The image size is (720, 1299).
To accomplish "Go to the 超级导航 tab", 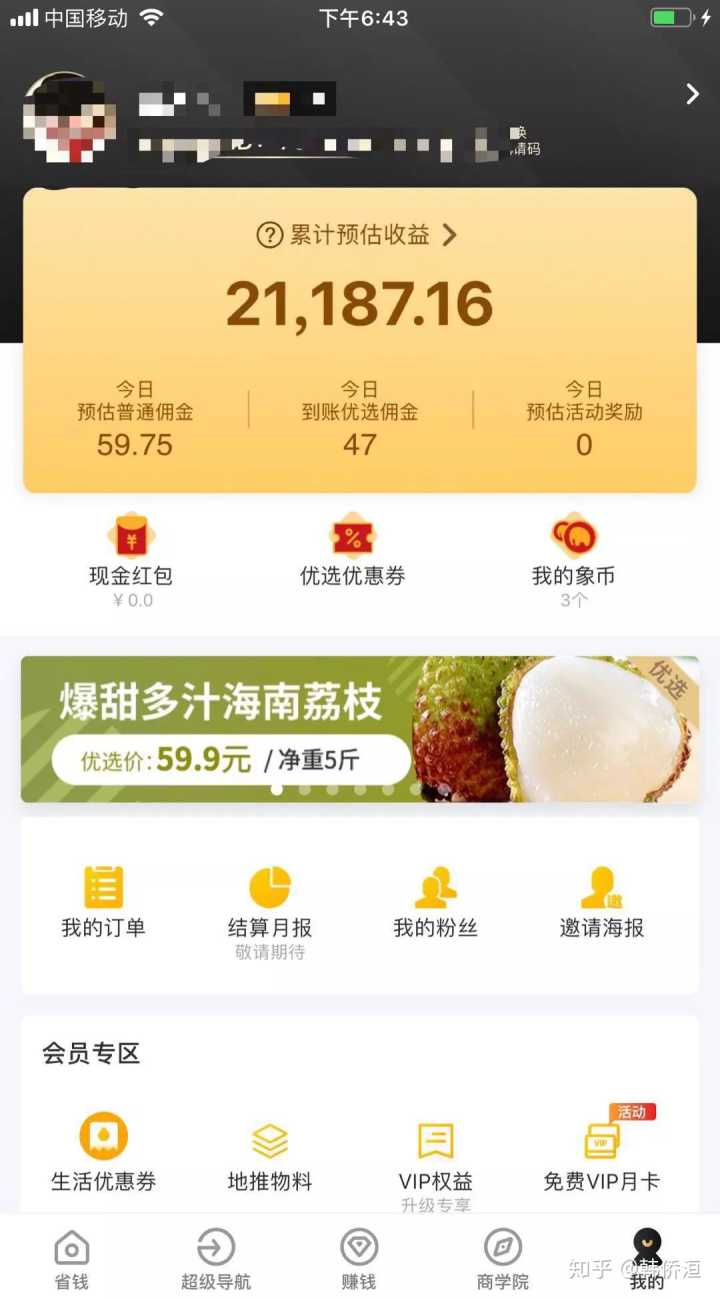I will [215, 1258].
